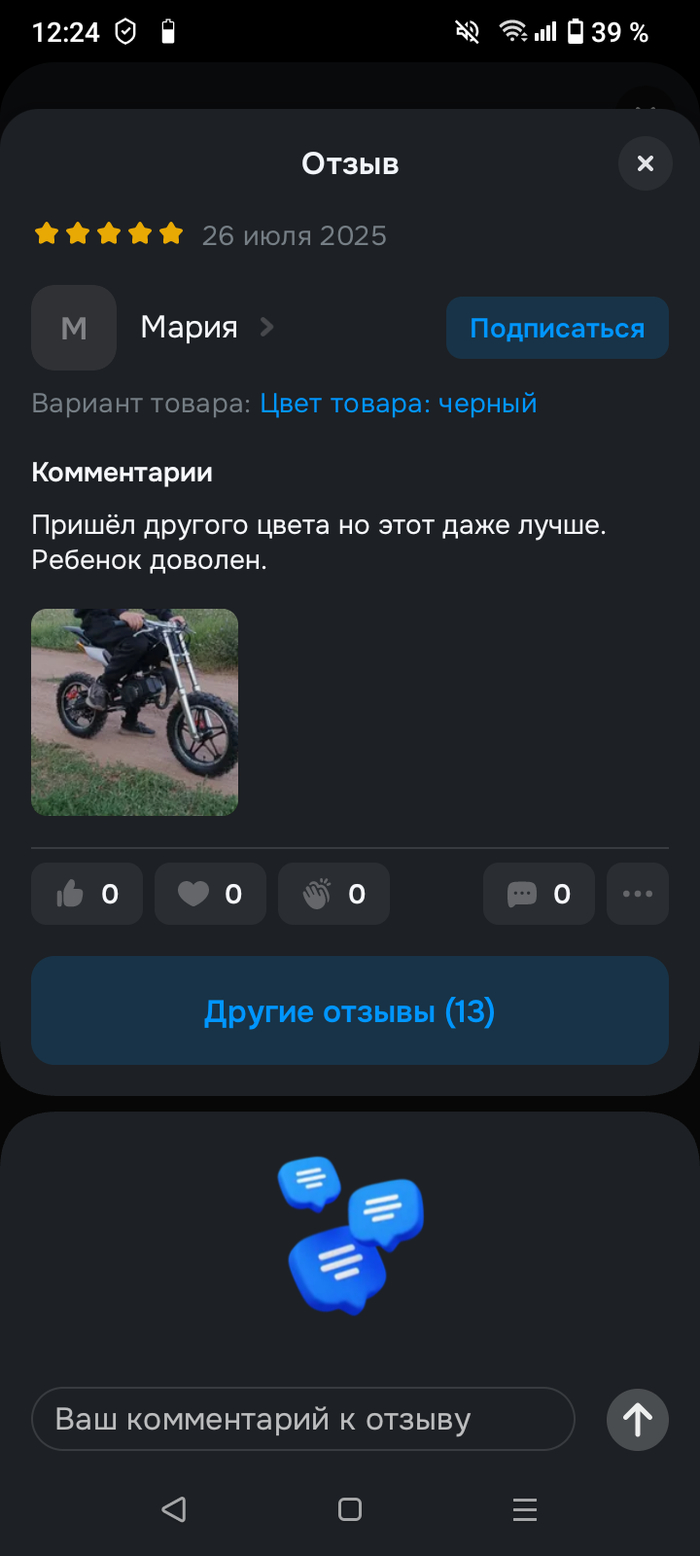The height and width of the screenshot is (1556, 700).
Task: Open the review's comments counter
Action: click(538, 893)
